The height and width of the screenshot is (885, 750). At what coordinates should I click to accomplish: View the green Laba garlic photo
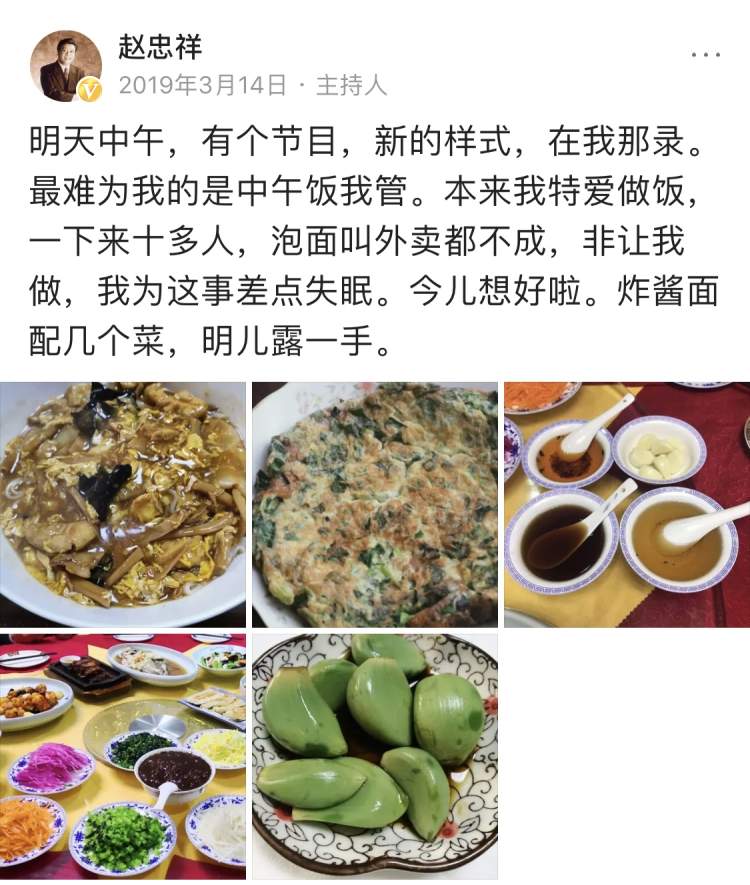(375, 756)
